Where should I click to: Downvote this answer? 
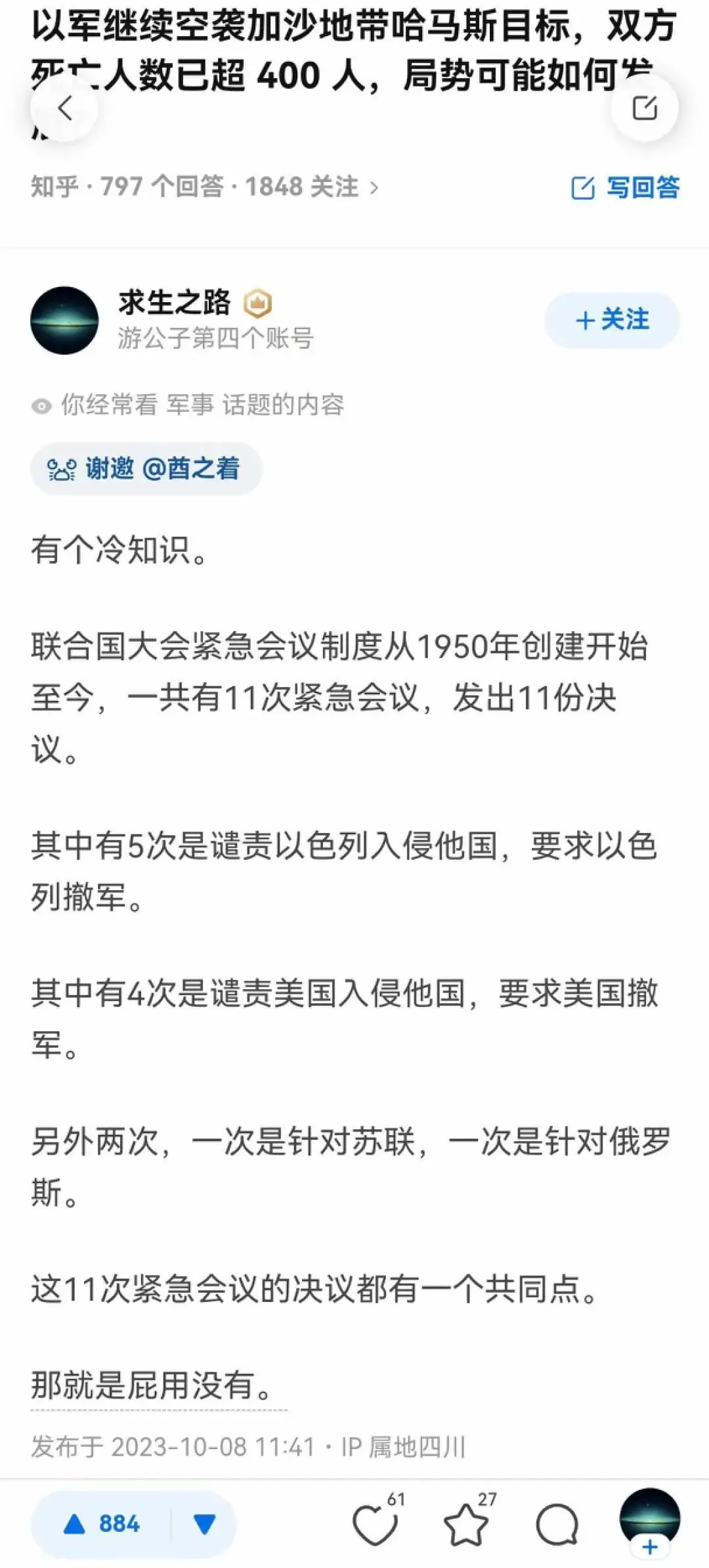[x=204, y=1523]
